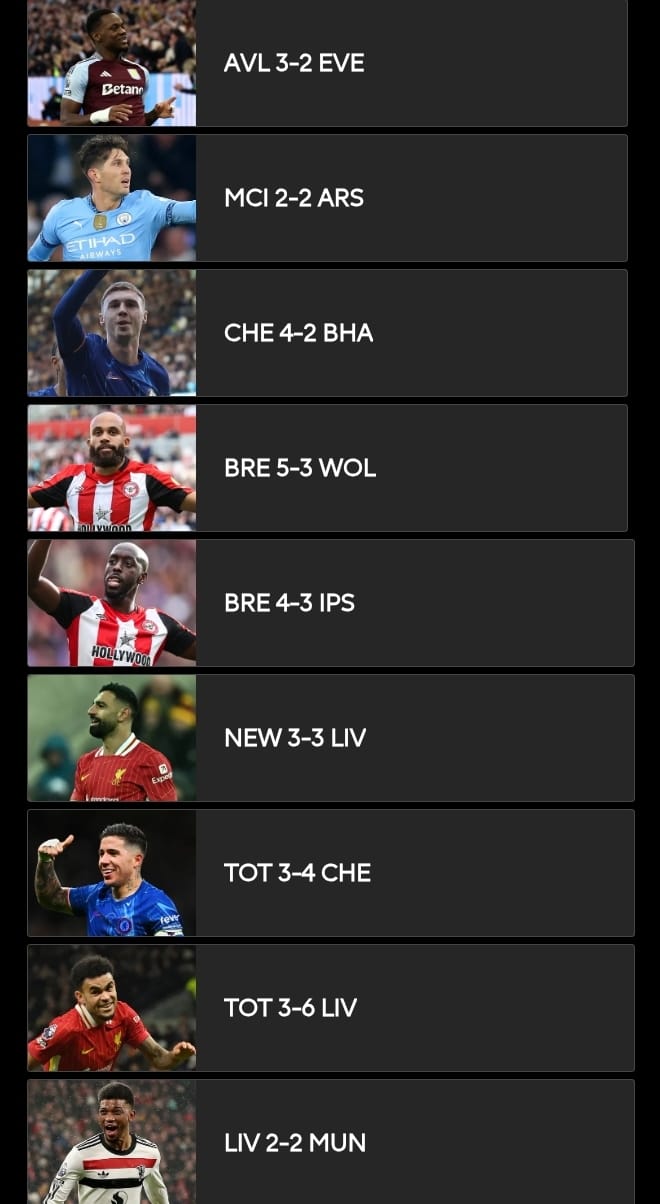Open the MCI 2-2 ARS match card
The image size is (660, 1204).
pyautogui.click(x=328, y=198)
